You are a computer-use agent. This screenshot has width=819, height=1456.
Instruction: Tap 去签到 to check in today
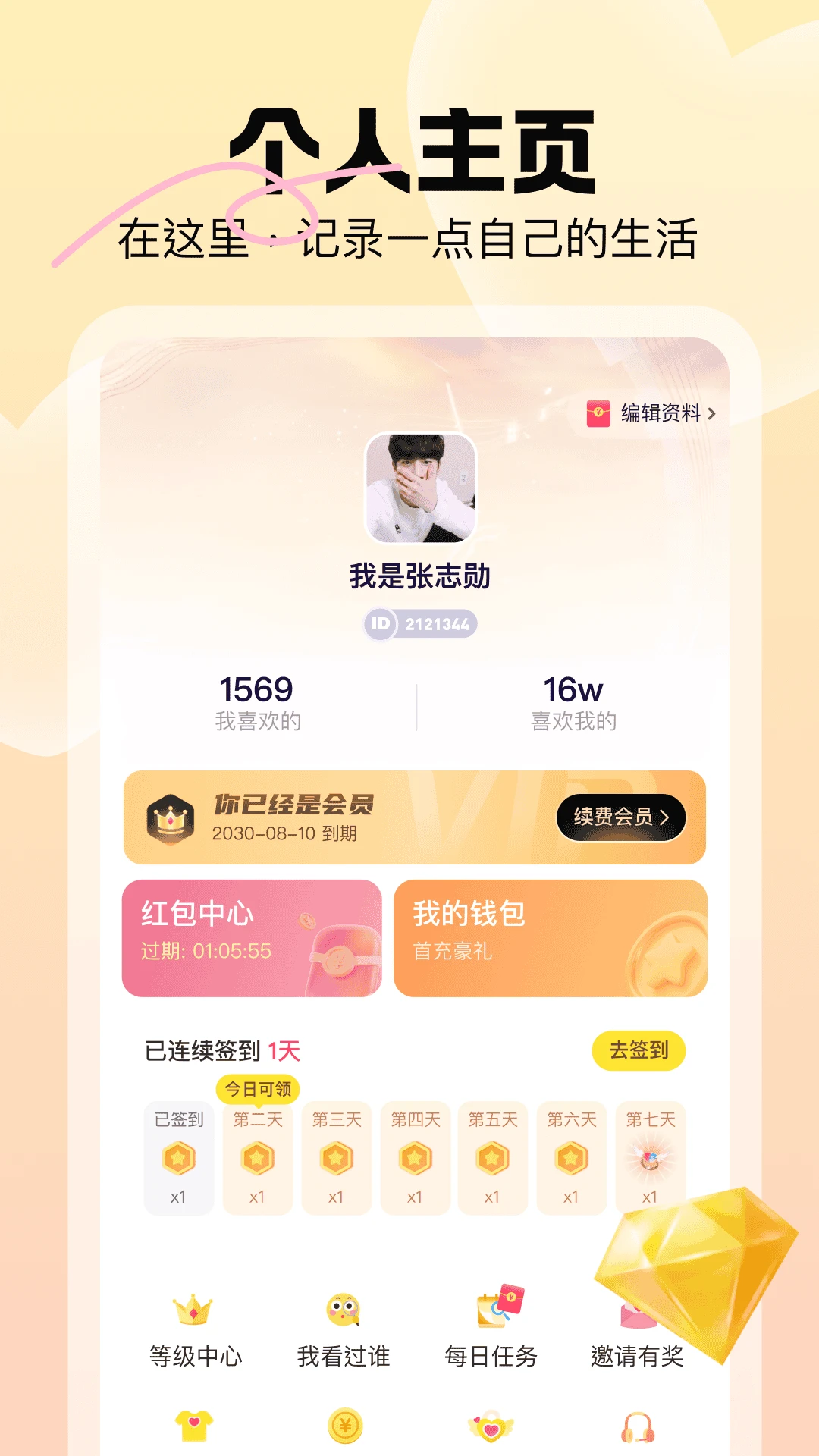tap(639, 1052)
